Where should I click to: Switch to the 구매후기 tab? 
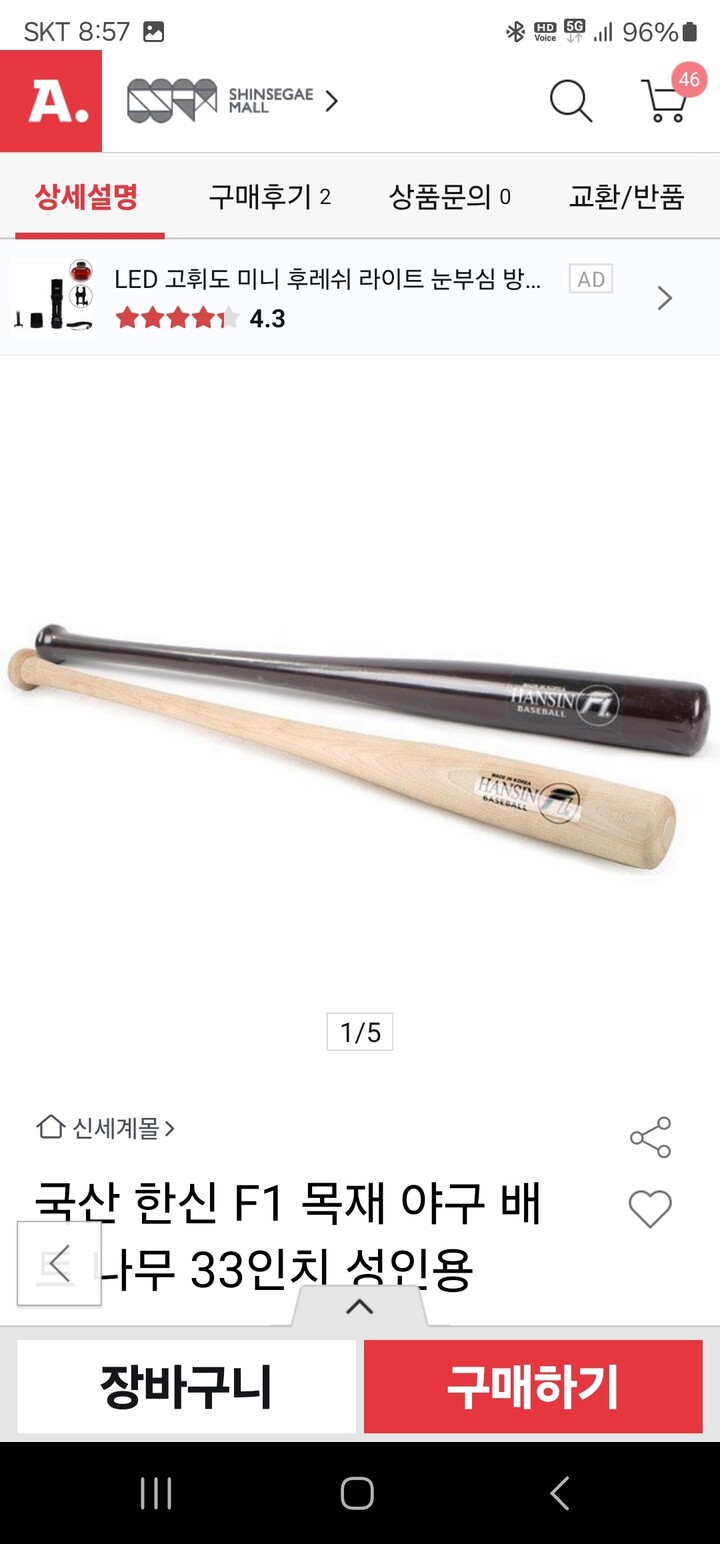[269, 197]
